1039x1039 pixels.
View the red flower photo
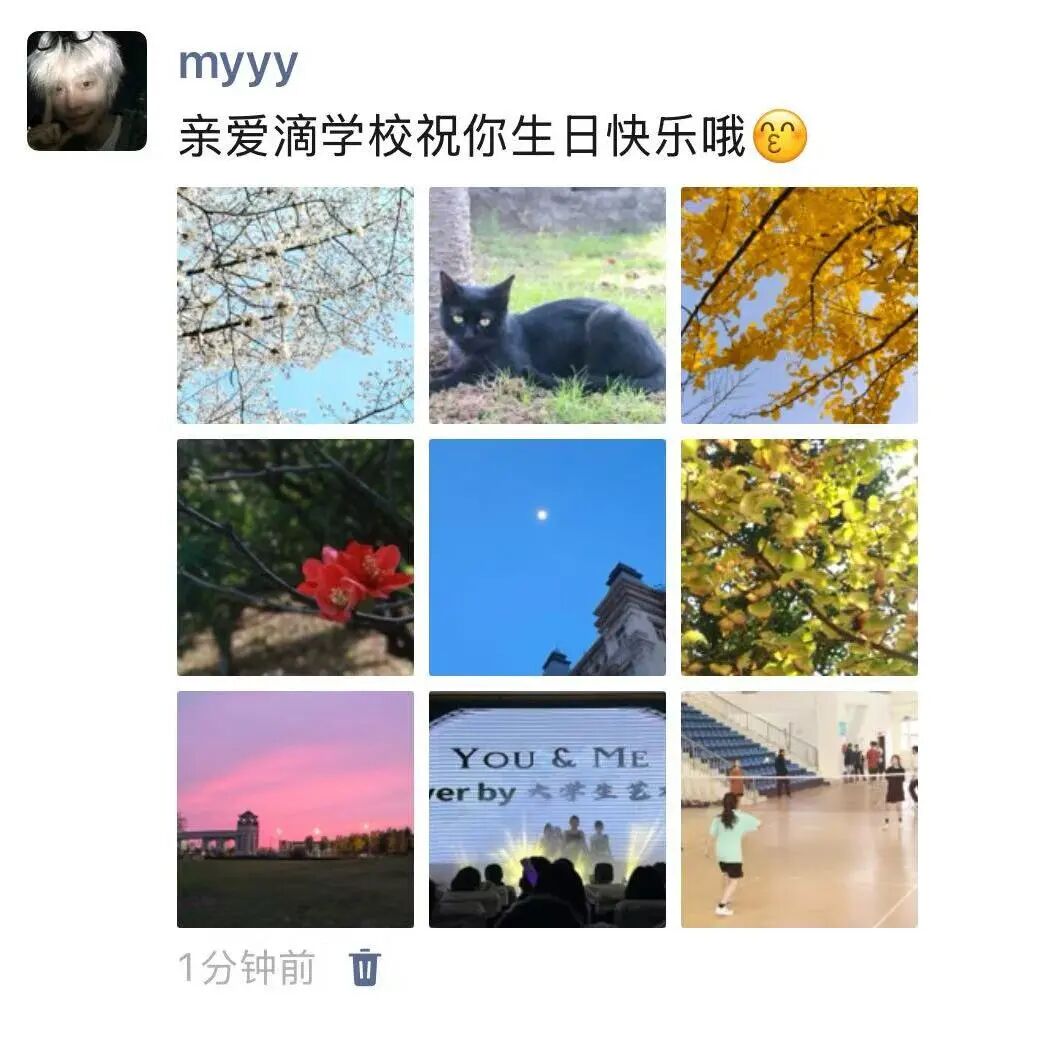295,557
